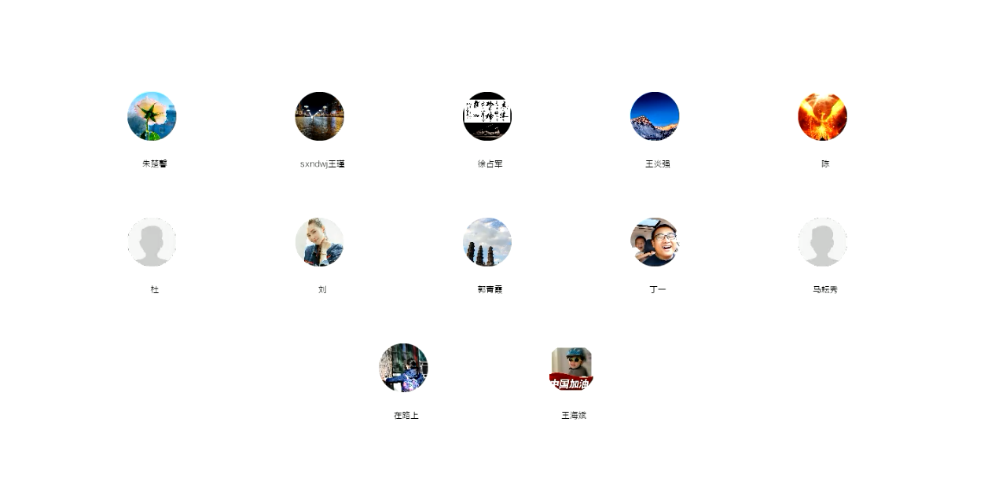Tap the avatar of user 刘

coord(320,243)
